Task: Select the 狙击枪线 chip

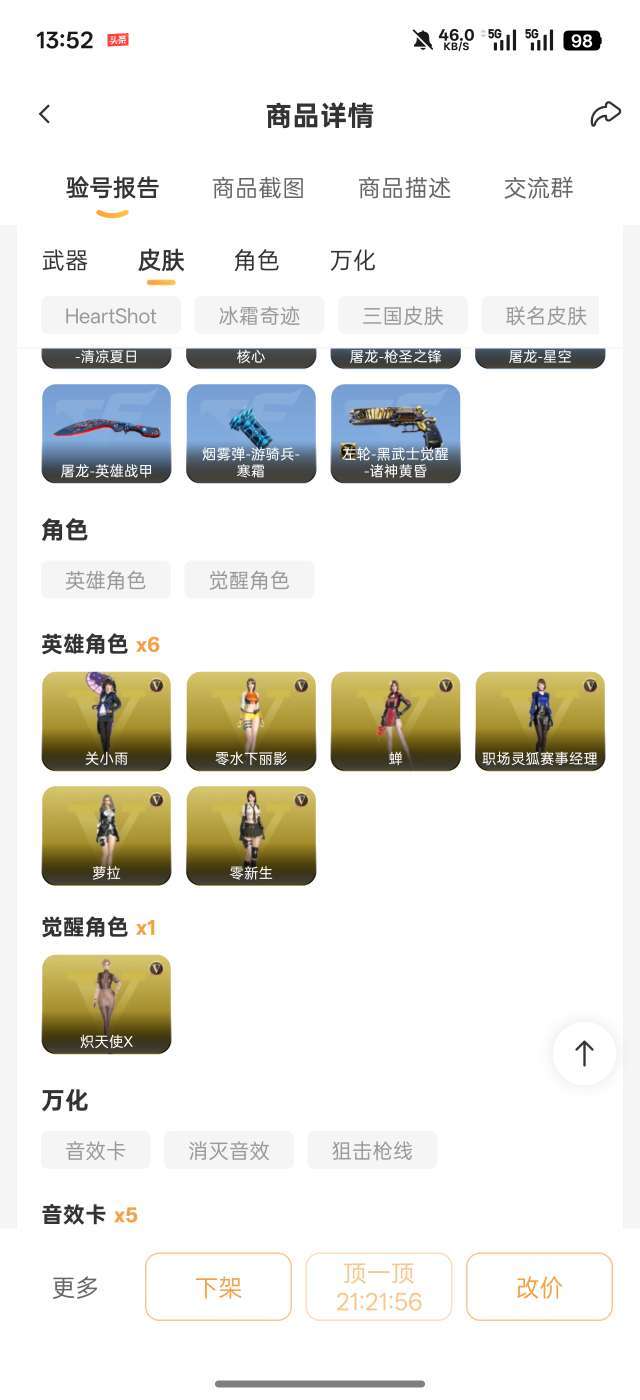Action: (x=372, y=1151)
